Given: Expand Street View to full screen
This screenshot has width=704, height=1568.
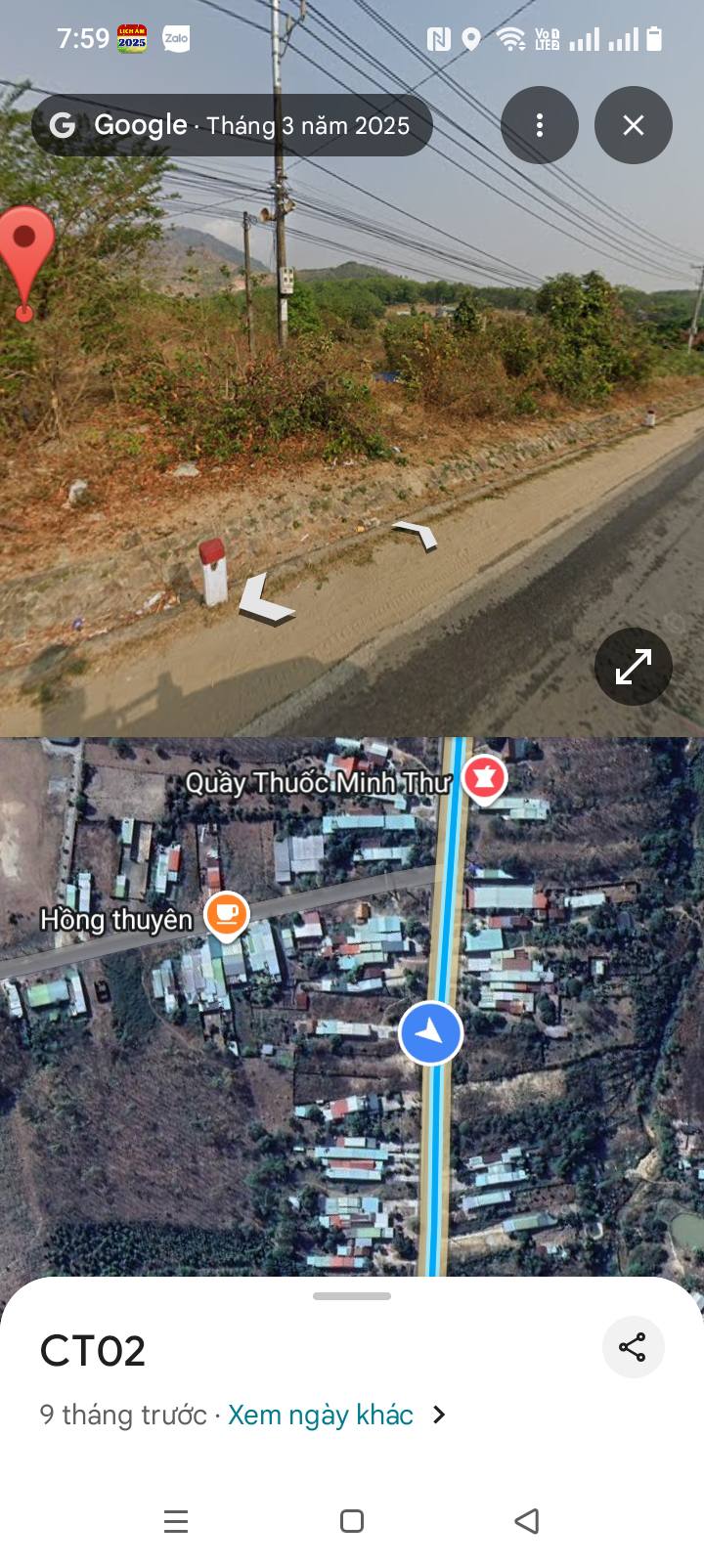Looking at the screenshot, I should [633, 667].
